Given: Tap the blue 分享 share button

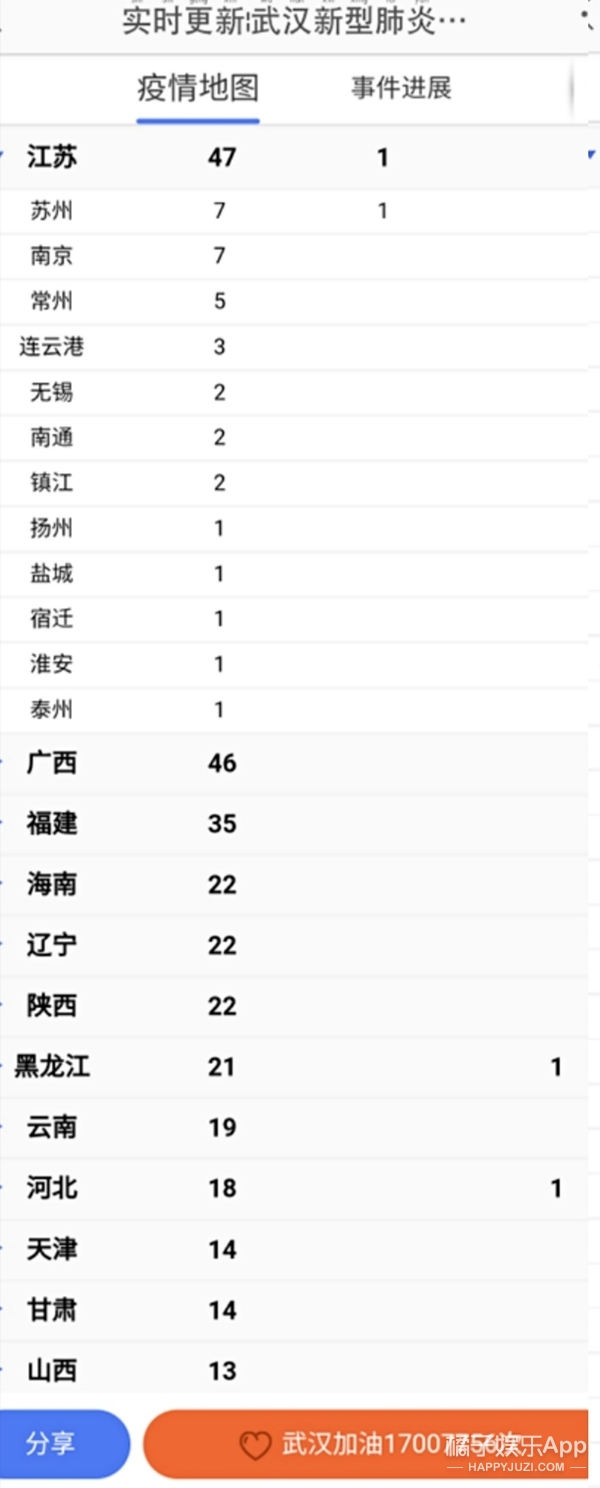Looking at the screenshot, I should coord(60,1444).
